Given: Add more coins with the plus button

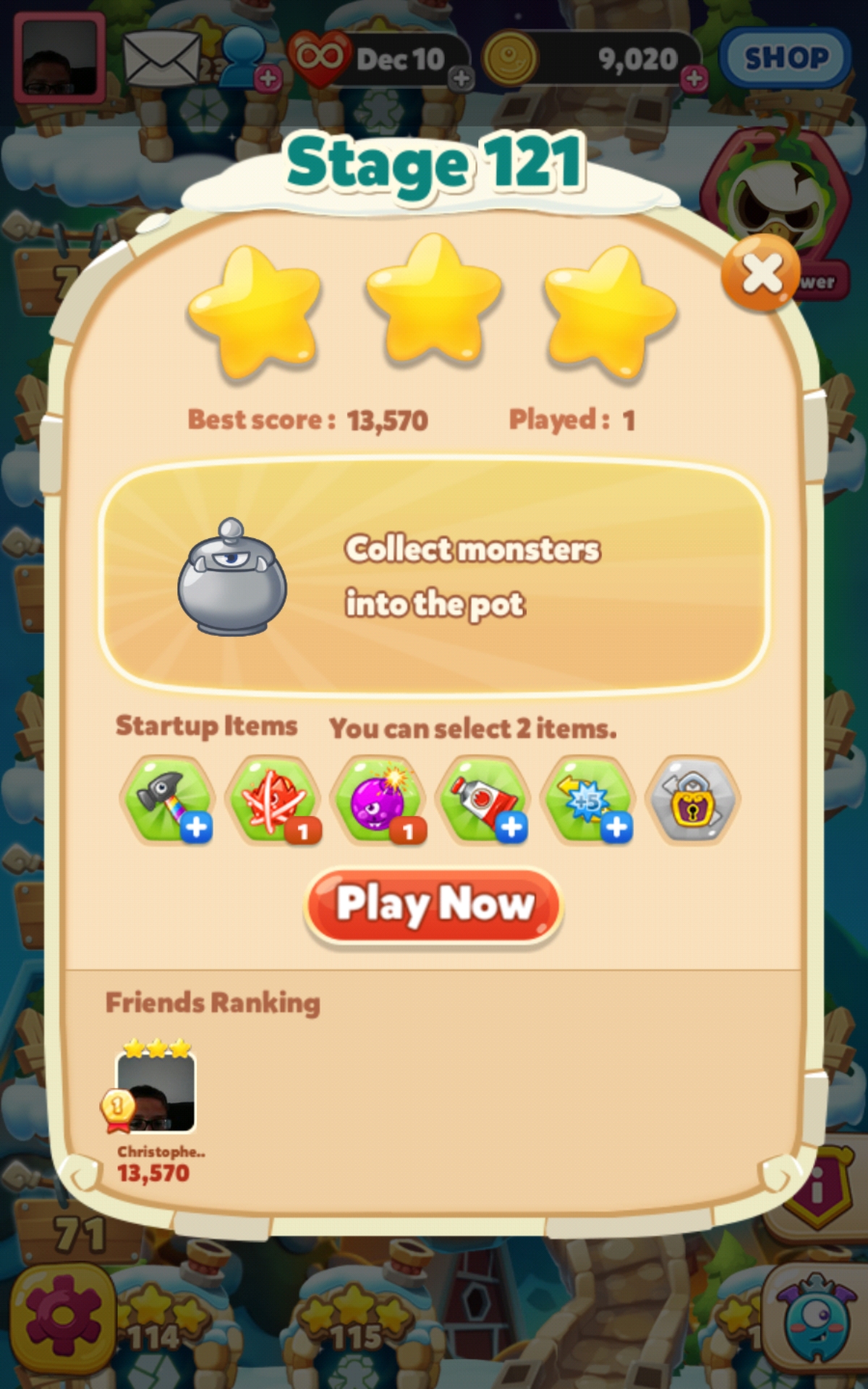Looking at the screenshot, I should 694,78.
